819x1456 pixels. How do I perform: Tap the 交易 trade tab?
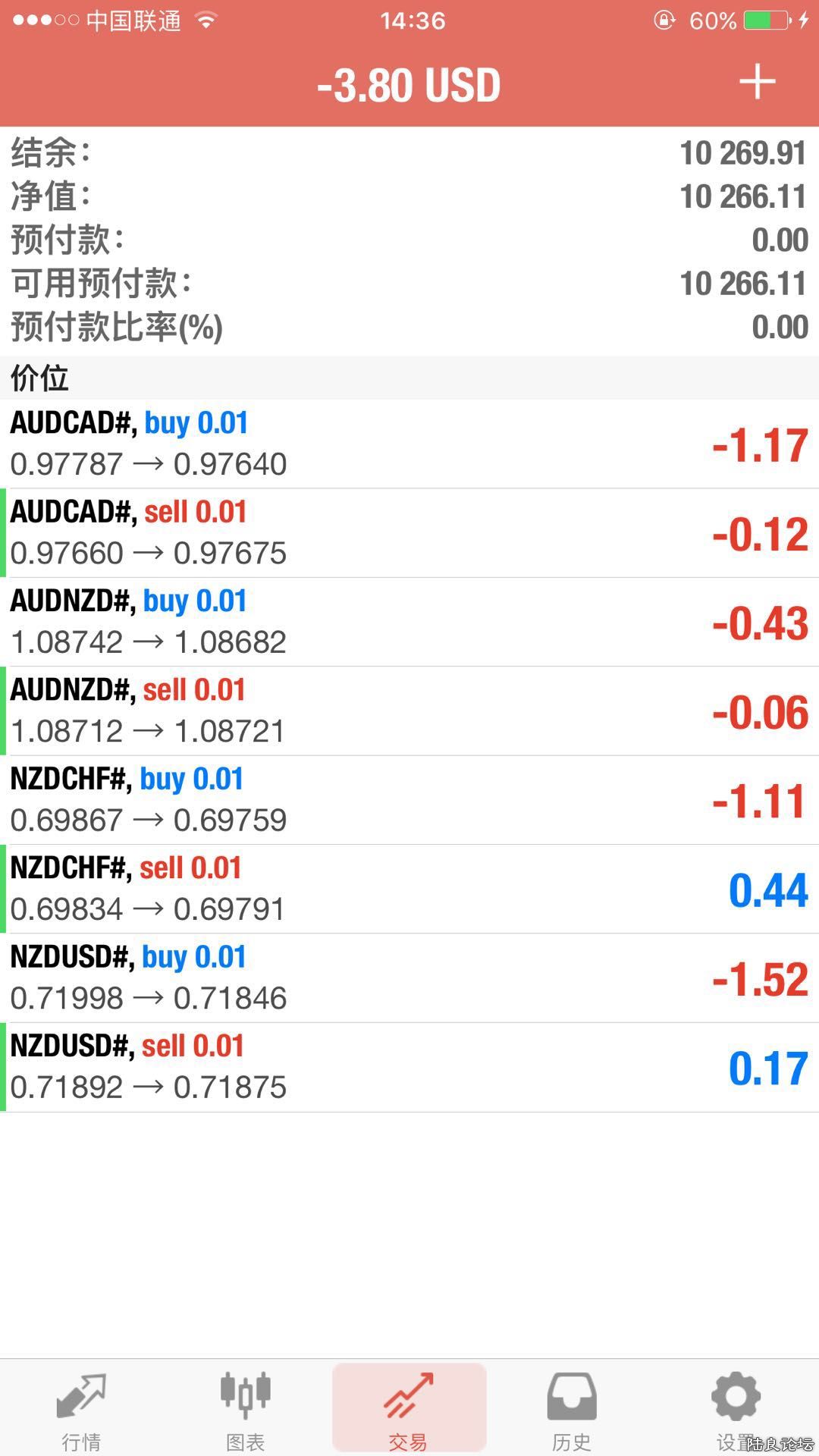pyautogui.click(x=409, y=1409)
